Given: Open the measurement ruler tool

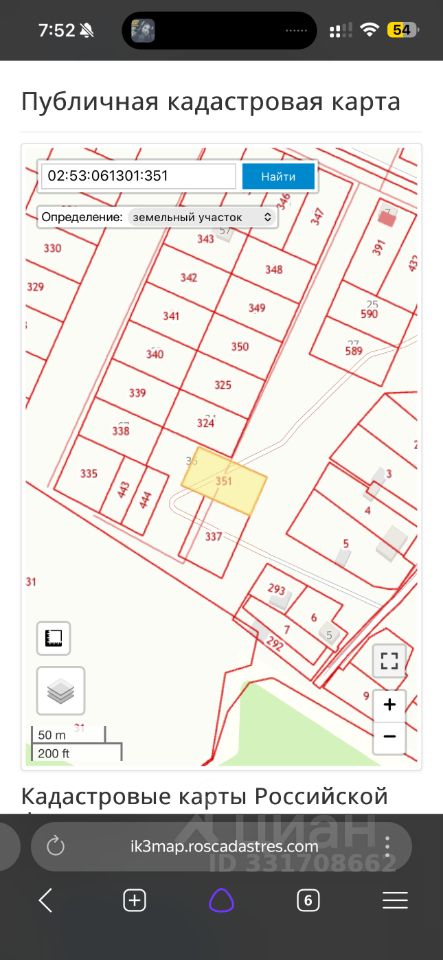Looking at the screenshot, I should (x=54, y=639).
